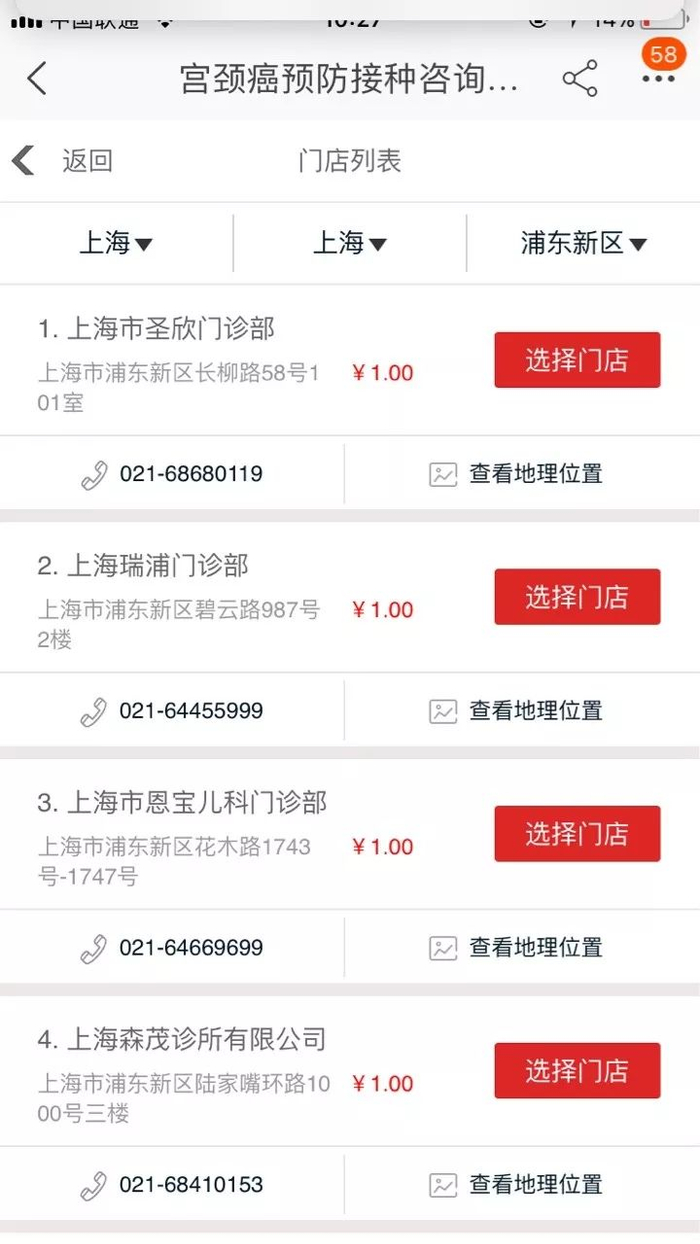Open the three-dot overflow menu
700x1244 pixels.
(658, 79)
